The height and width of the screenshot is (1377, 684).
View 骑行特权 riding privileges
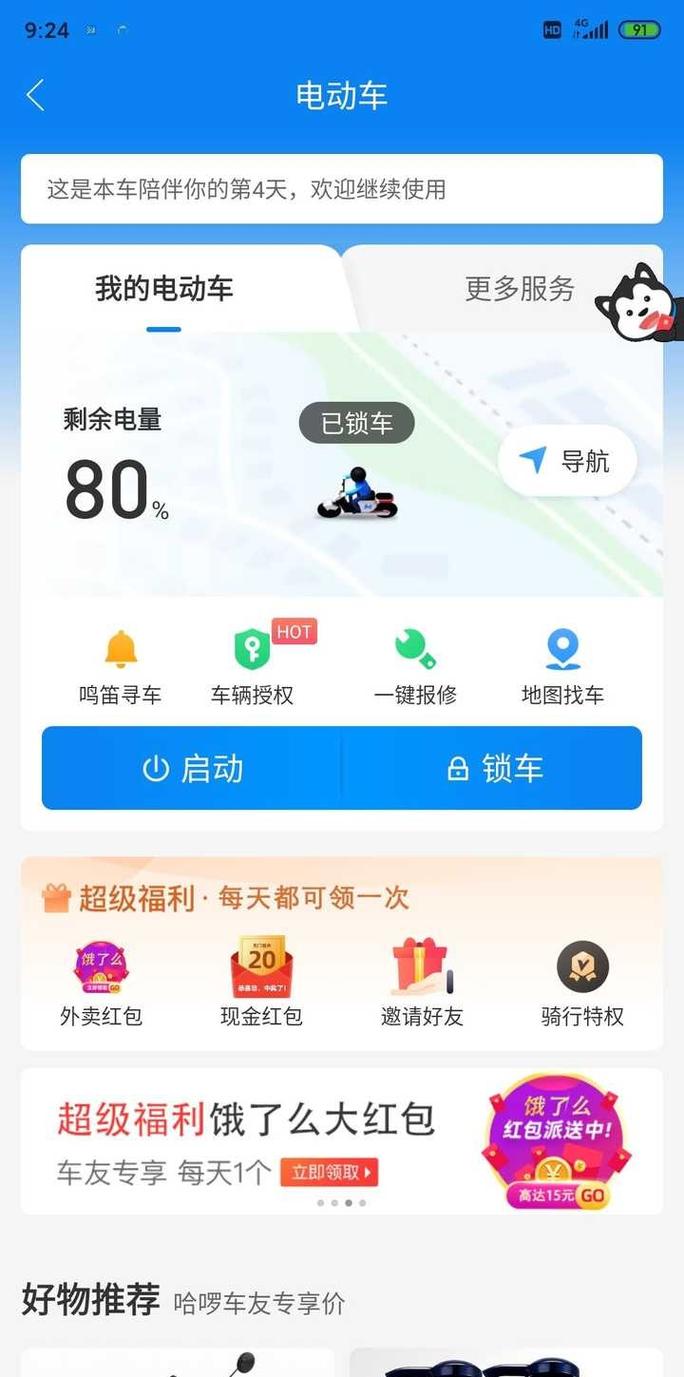click(x=582, y=983)
